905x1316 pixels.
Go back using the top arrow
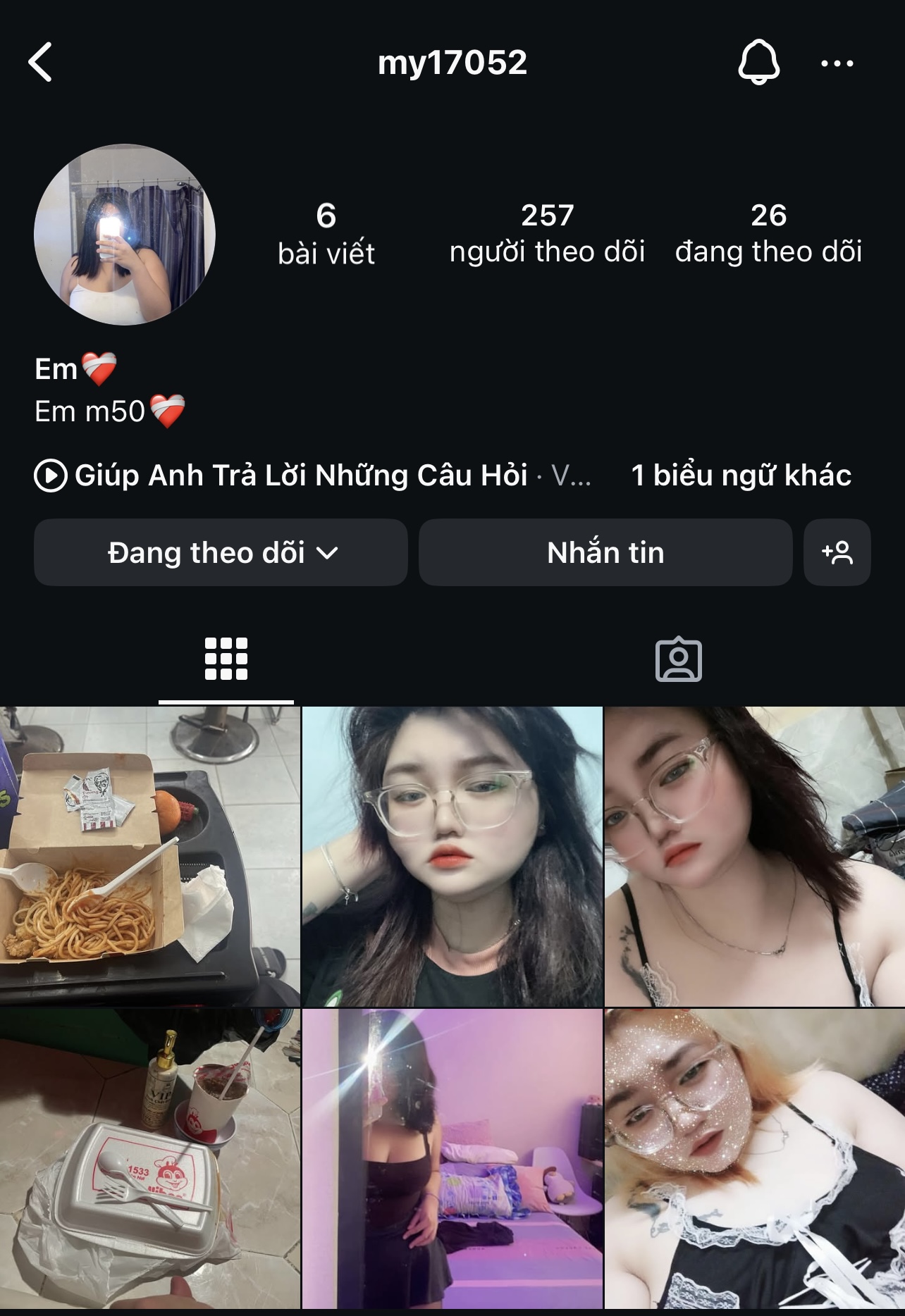click(40, 62)
